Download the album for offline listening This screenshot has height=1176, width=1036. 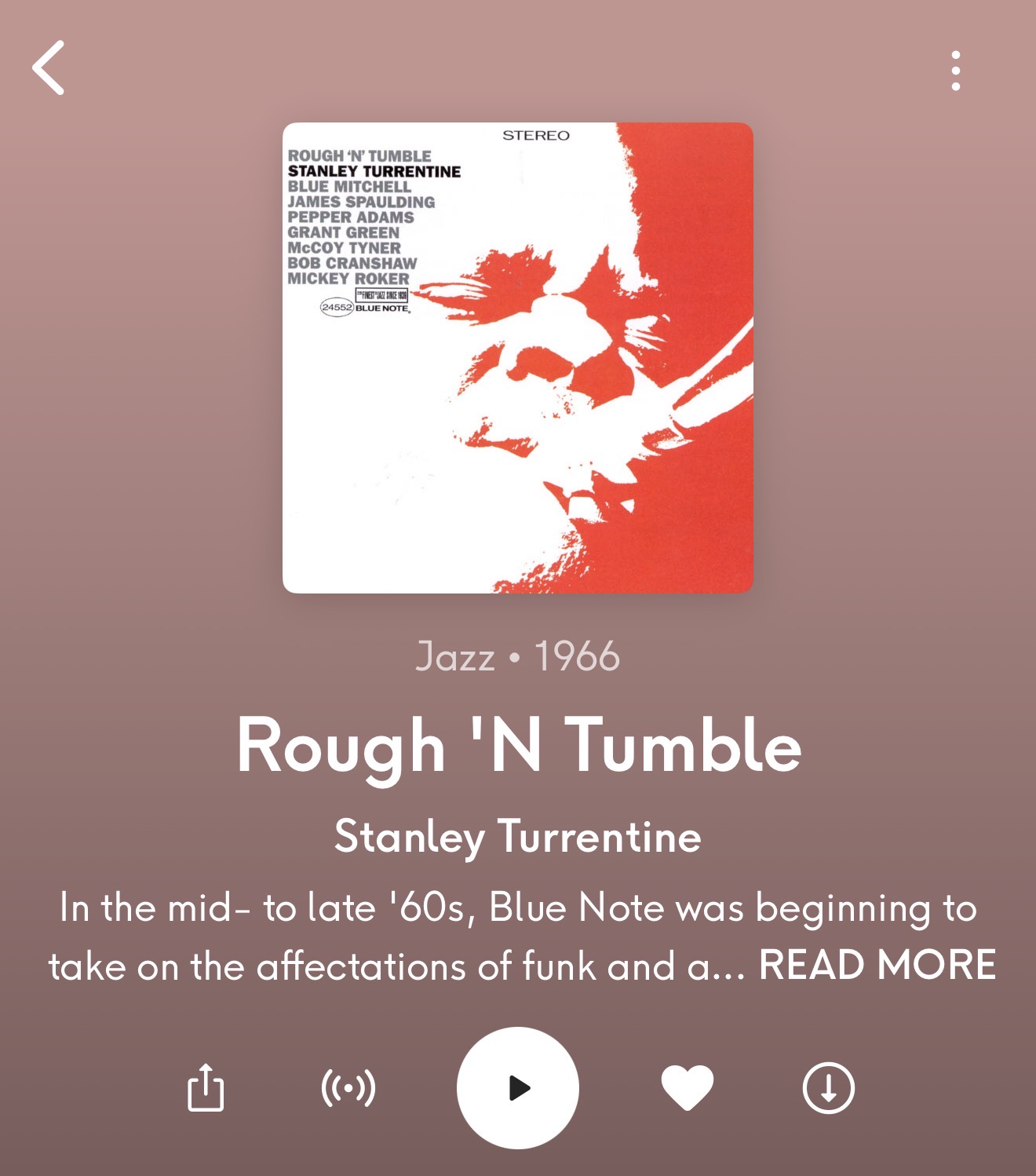[x=829, y=1088]
